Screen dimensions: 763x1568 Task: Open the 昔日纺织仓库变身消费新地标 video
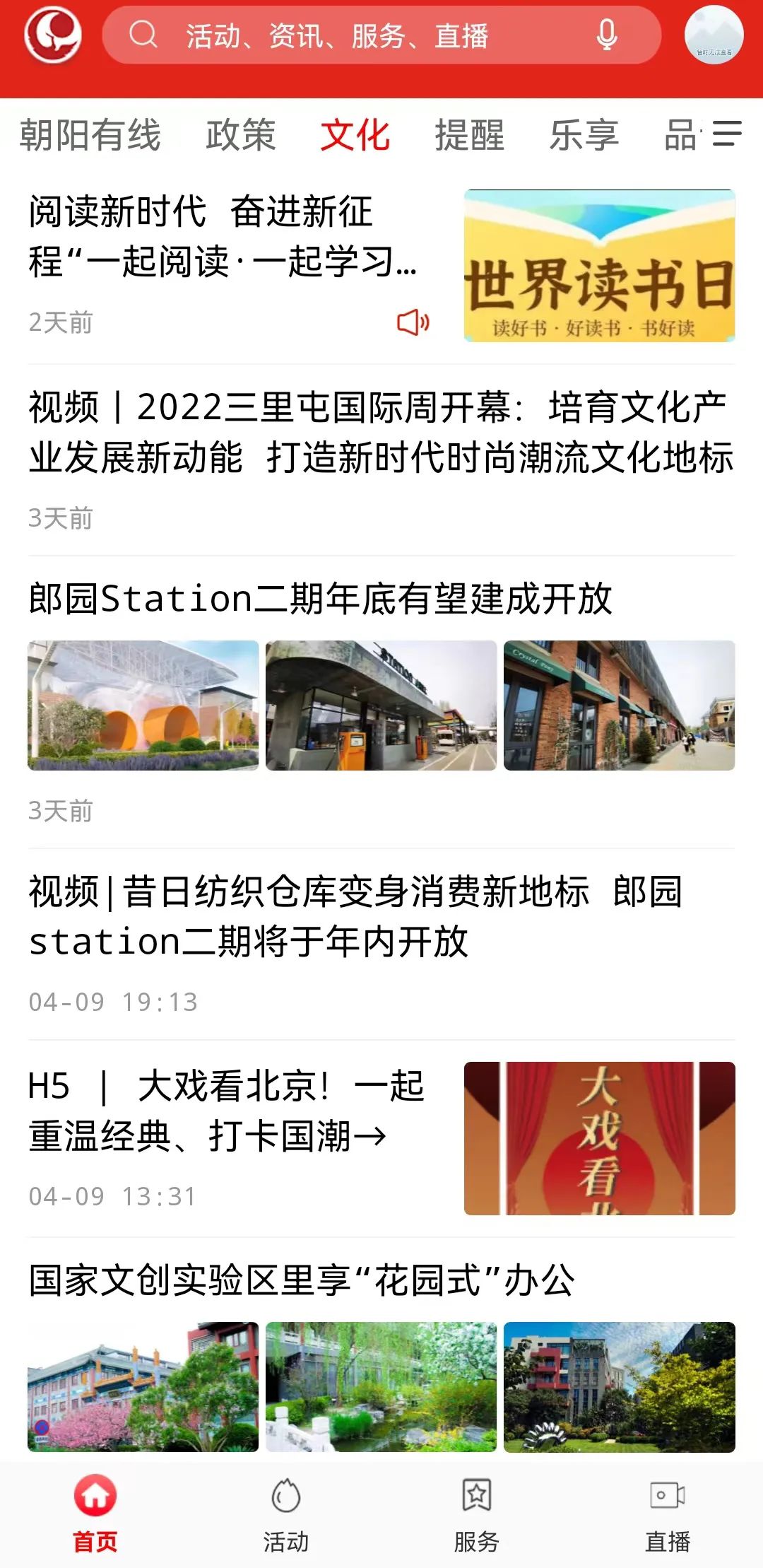[x=353, y=915]
